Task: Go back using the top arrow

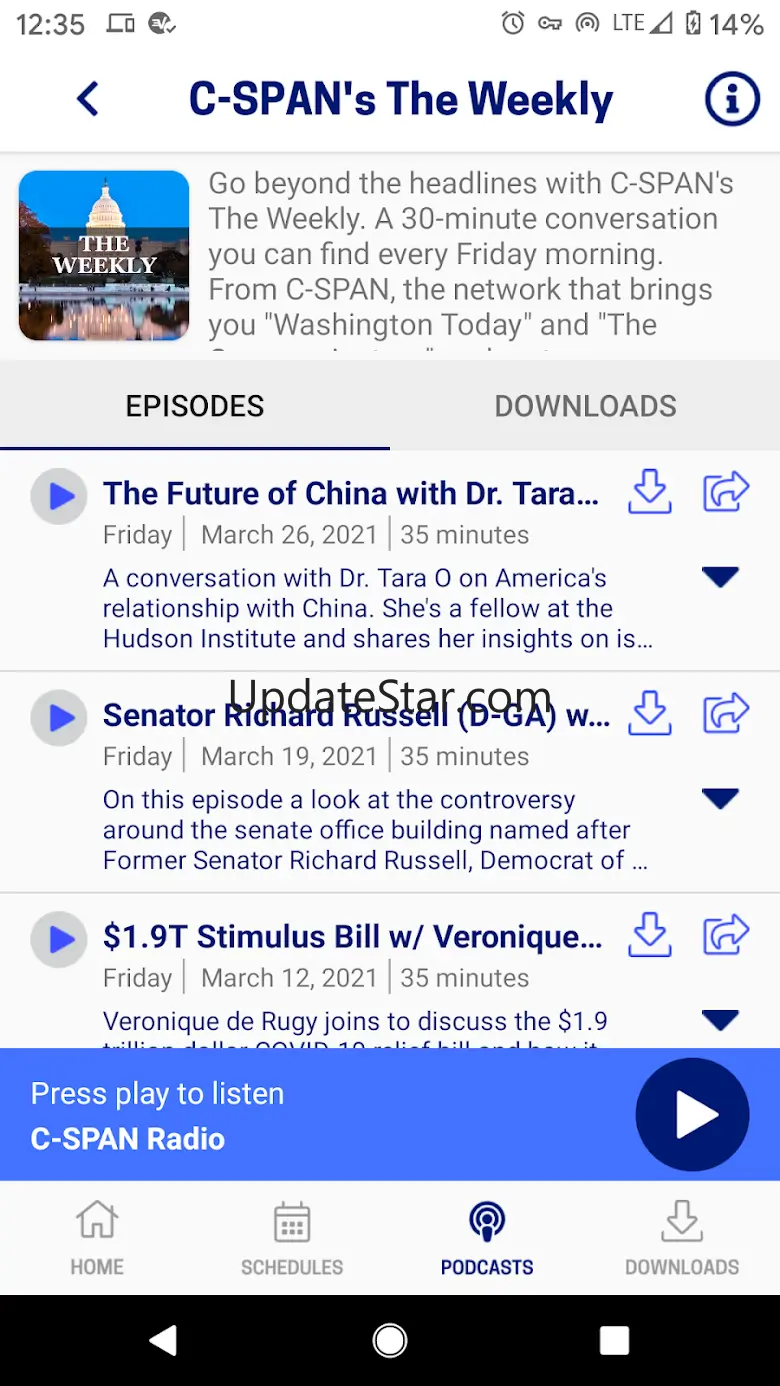Action: pyautogui.click(x=88, y=100)
